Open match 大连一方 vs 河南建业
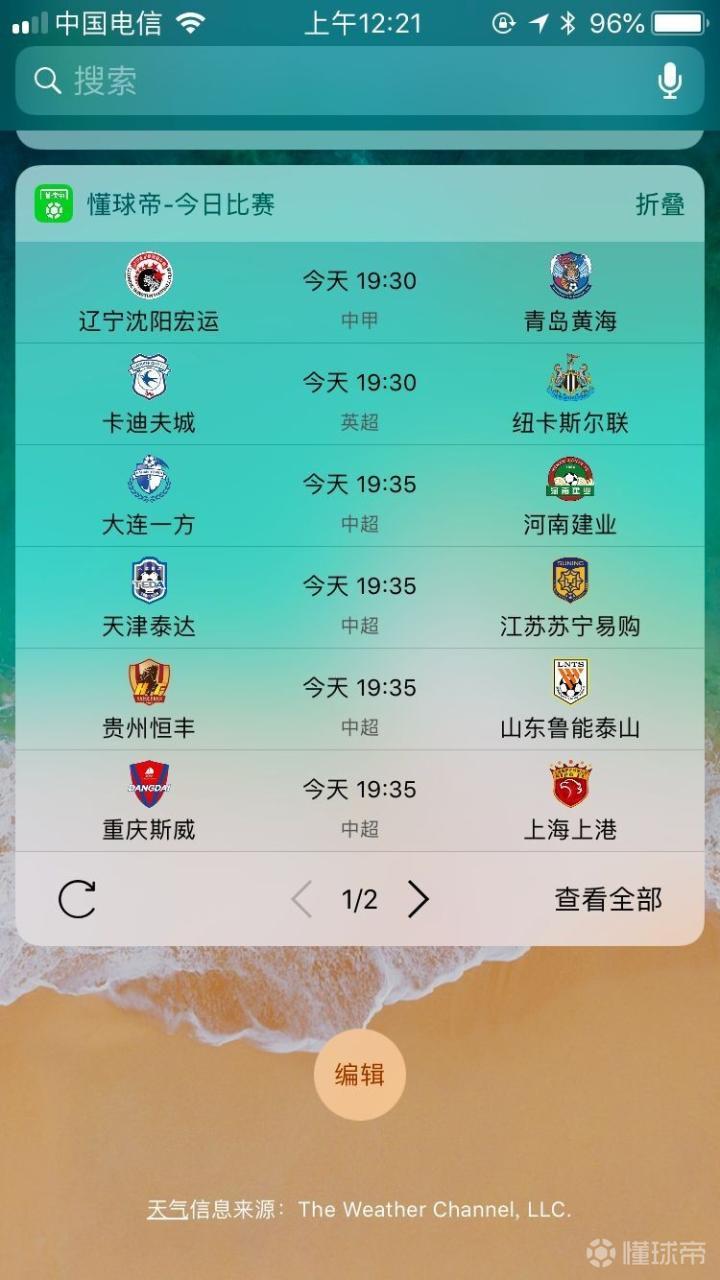The height and width of the screenshot is (1280, 720). click(360, 498)
